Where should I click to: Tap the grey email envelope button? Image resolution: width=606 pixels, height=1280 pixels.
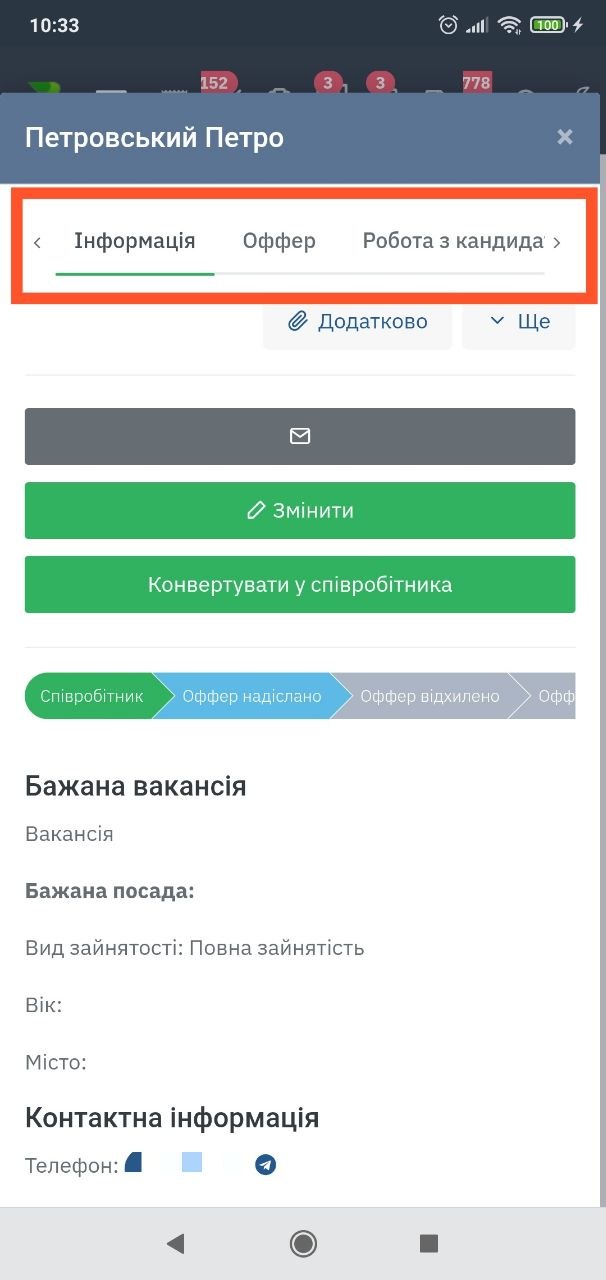[300, 436]
